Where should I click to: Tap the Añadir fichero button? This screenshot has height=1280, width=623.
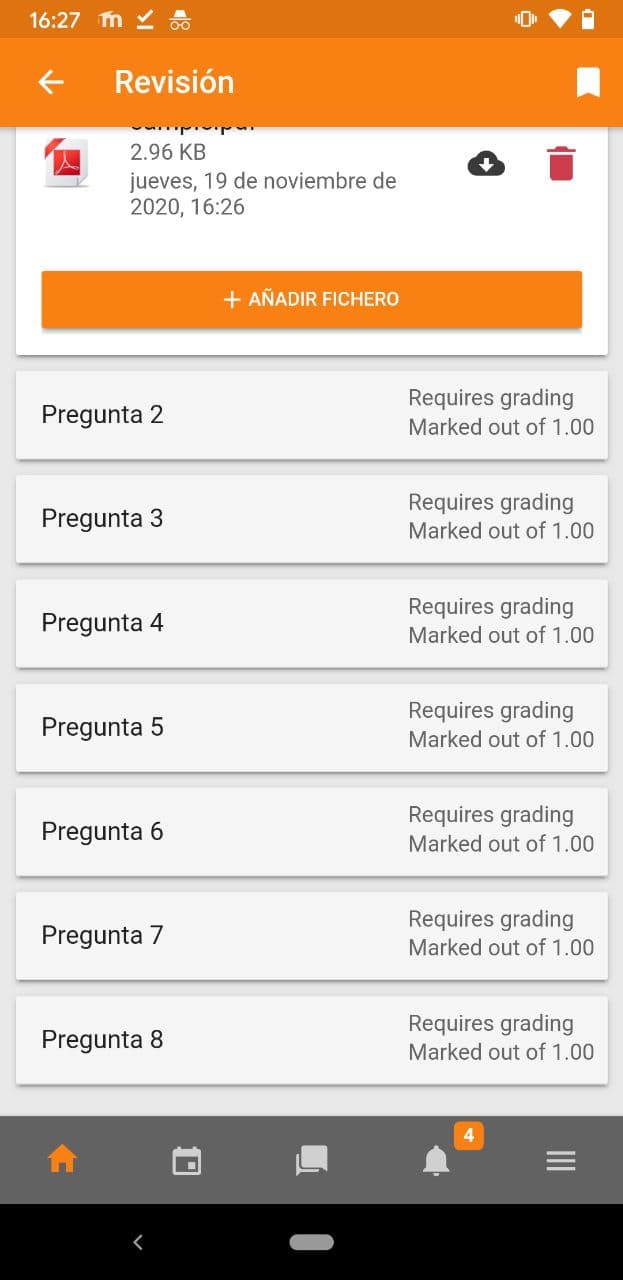pyautogui.click(x=312, y=299)
